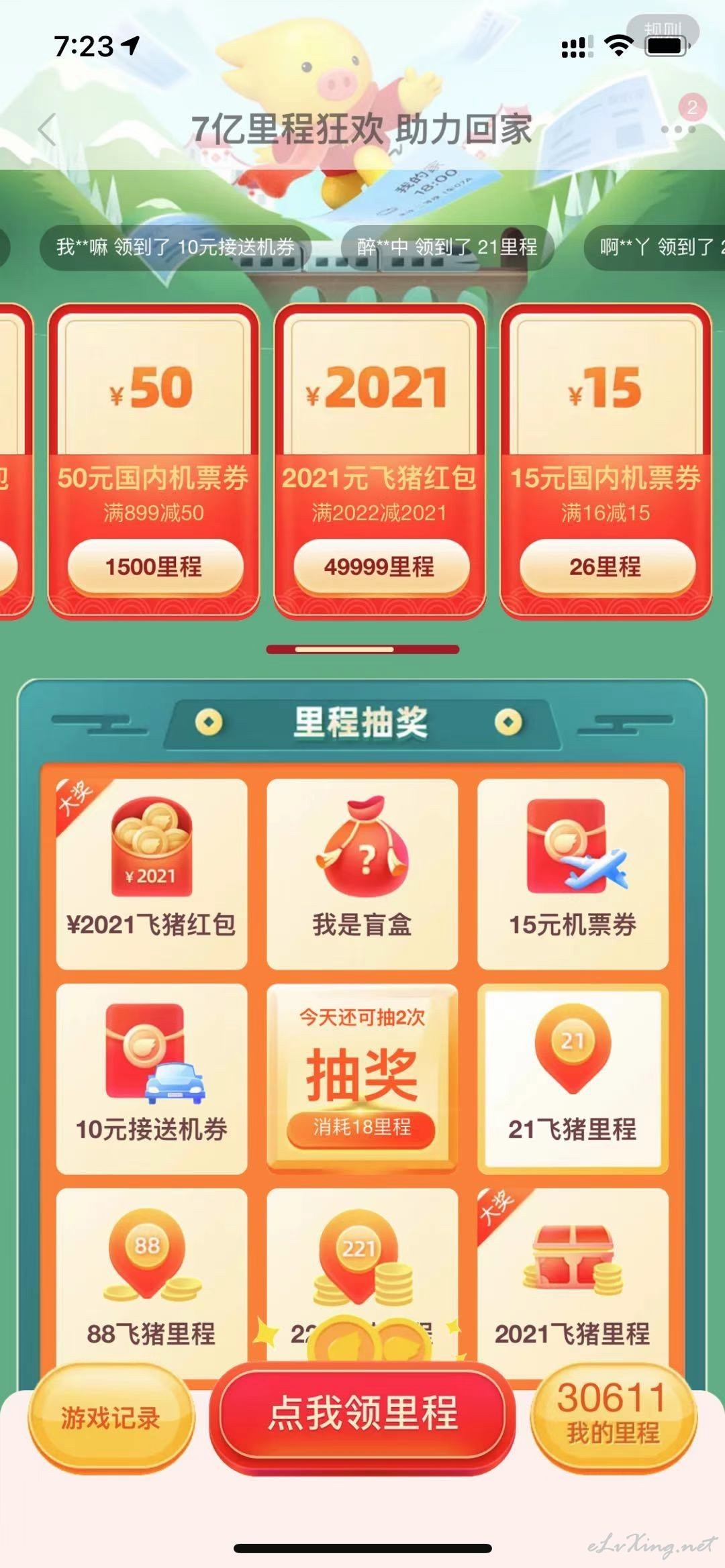
Task: Redeem the 50元国内机票券 for 1500里程
Action: coord(154,567)
